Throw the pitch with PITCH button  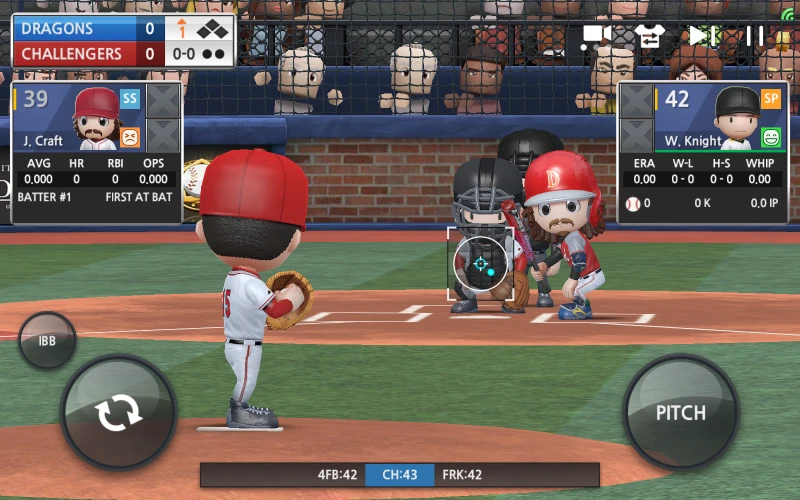(680, 412)
